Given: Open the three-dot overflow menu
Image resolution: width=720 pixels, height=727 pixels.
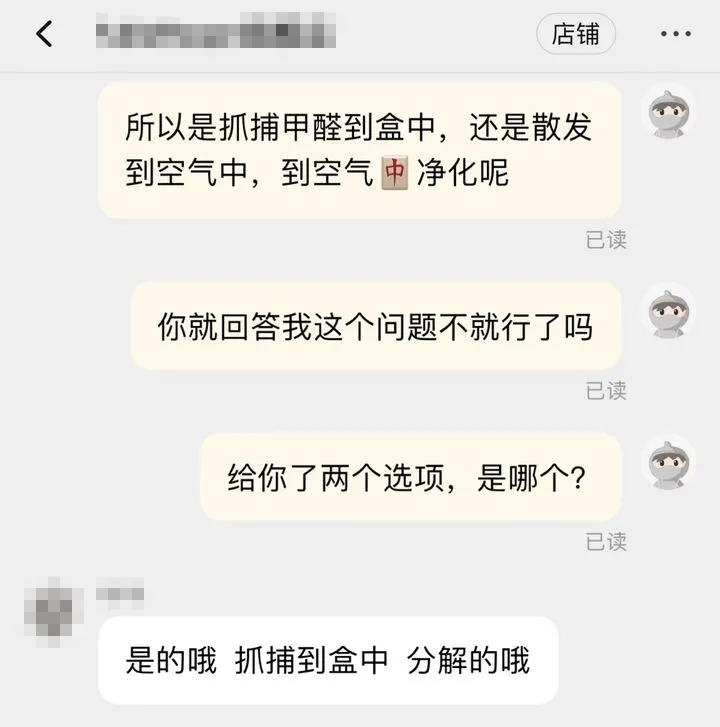Looking at the screenshot, I should (675, 34).
